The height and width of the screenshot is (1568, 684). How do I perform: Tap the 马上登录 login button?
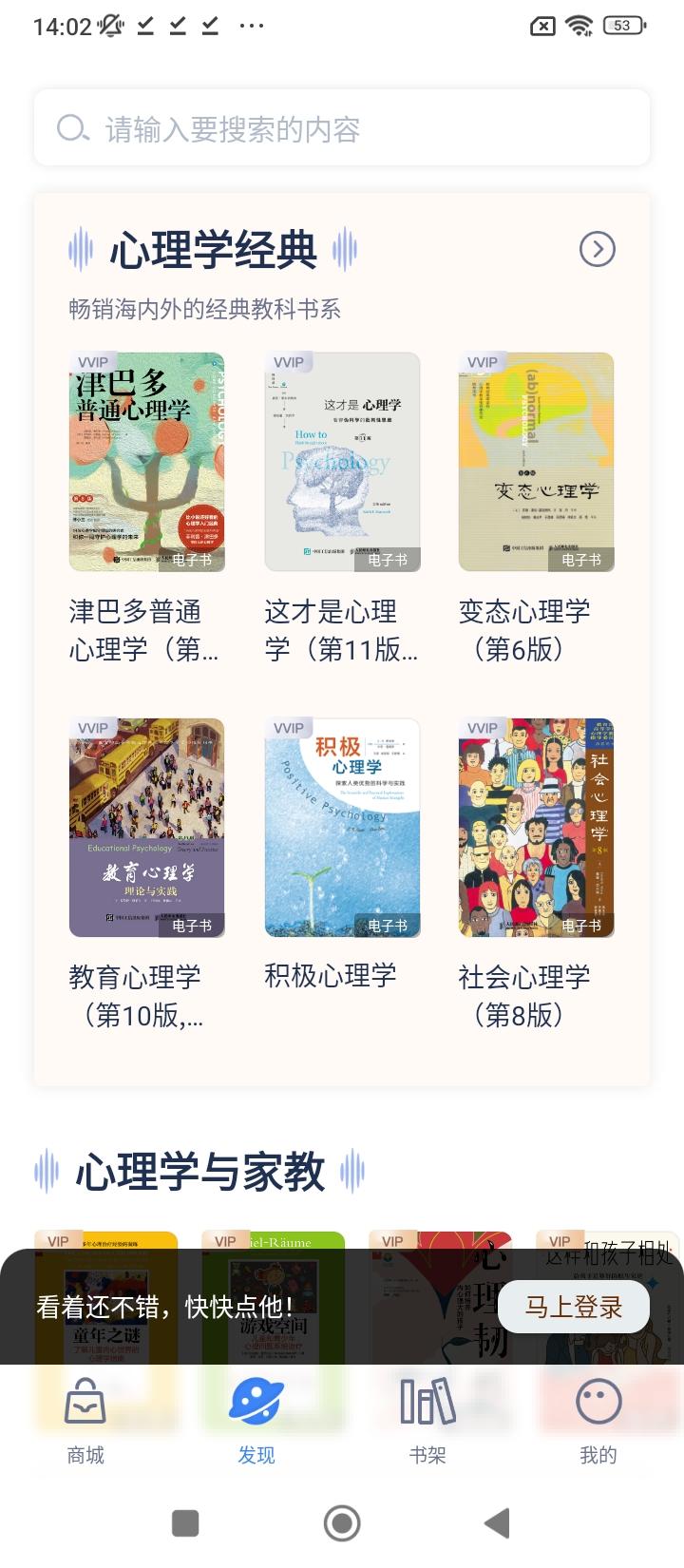574,1307
